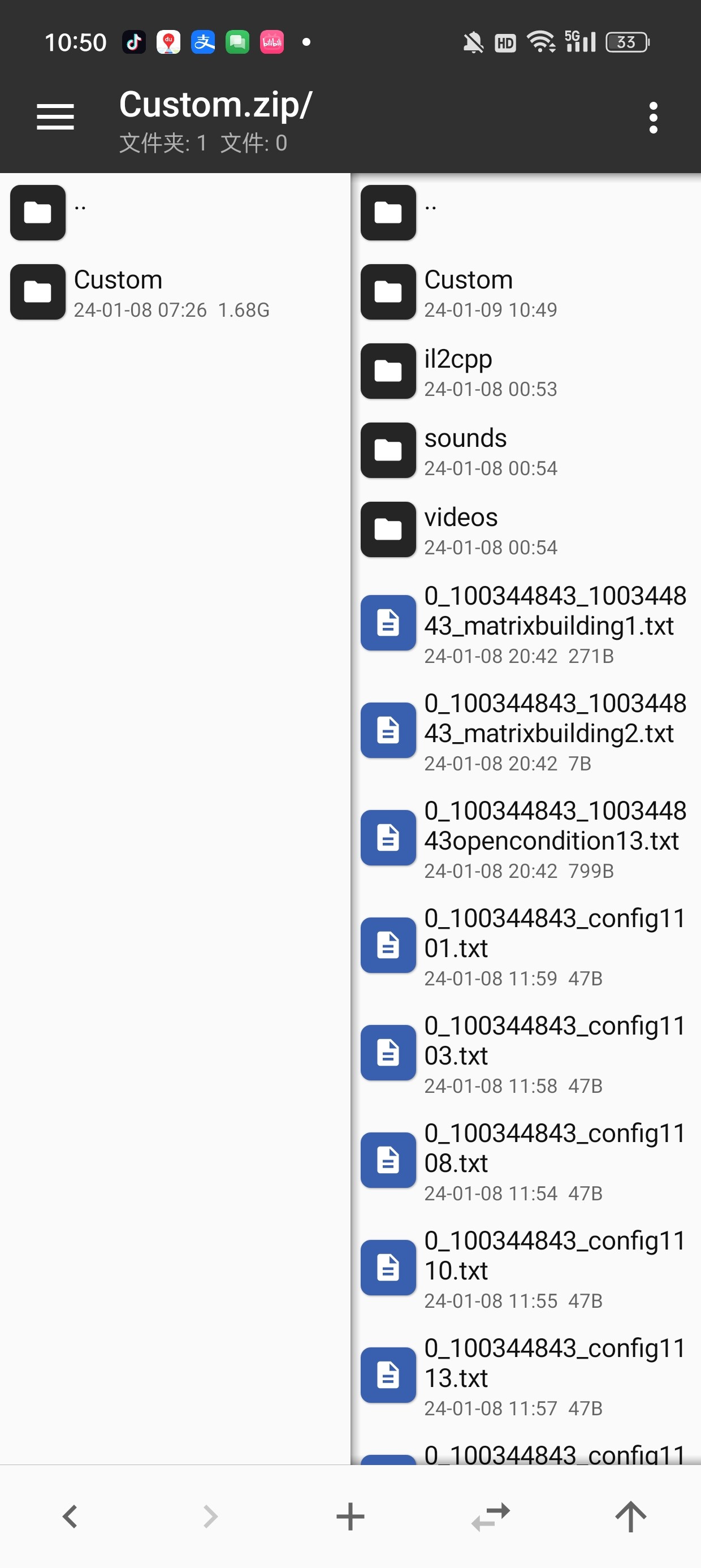Open the 0_100344843_config1108.txt file

coord(548,1160)
